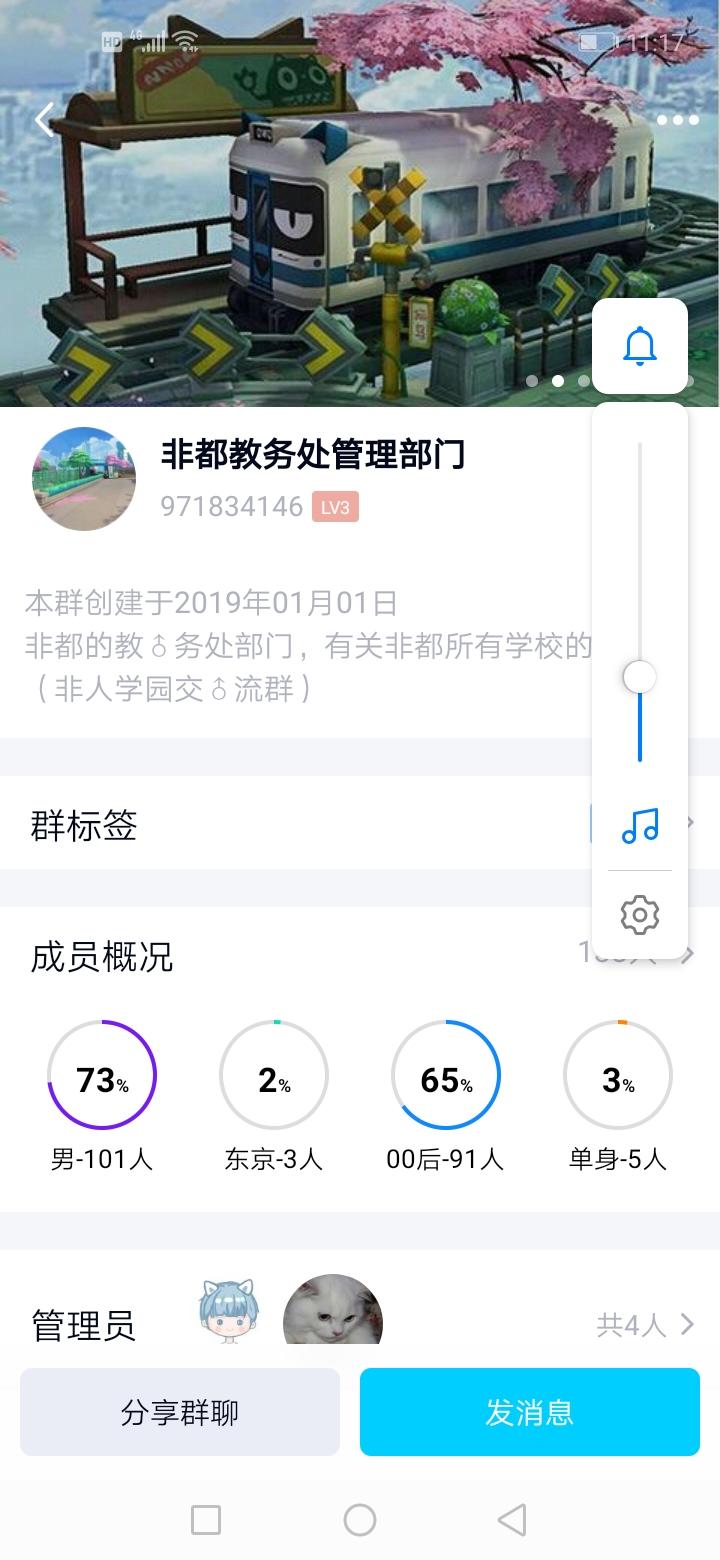Image resolution: width=720 pixels, height=1560 pixels.
Task: Open recent apps with square button
Action: point(206,1520)
